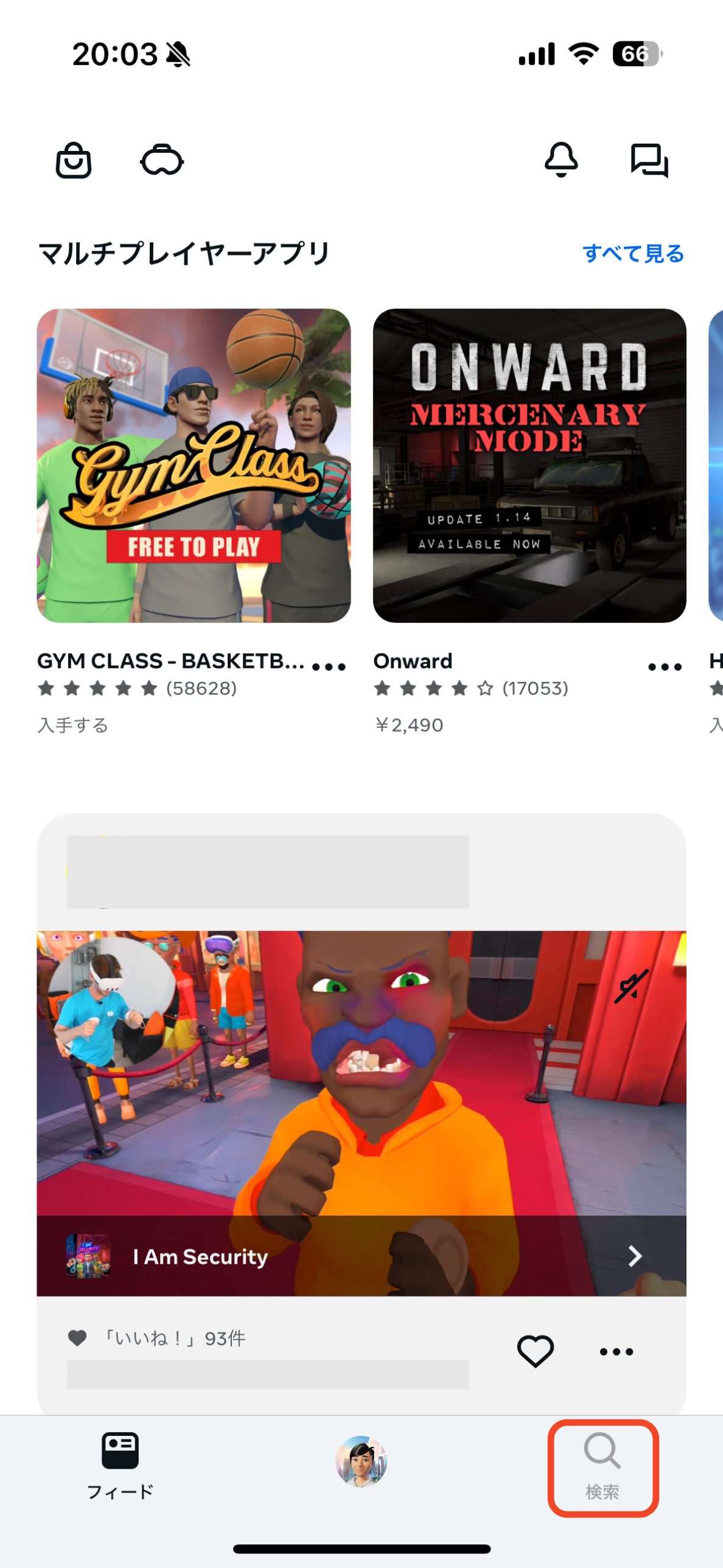Open the Gym Class Basketball card

coord(194,466)
